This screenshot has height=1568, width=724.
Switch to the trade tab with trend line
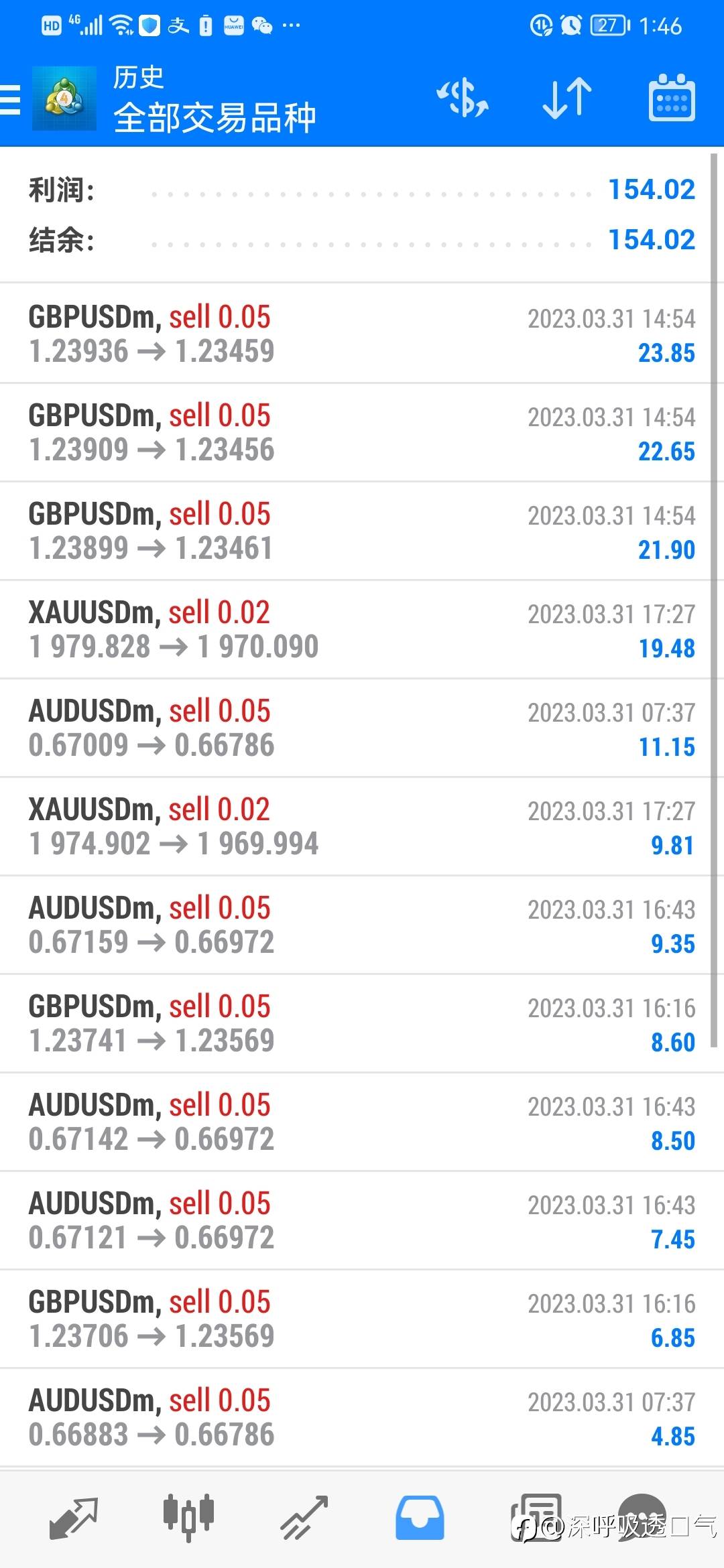coord(304,1518)
